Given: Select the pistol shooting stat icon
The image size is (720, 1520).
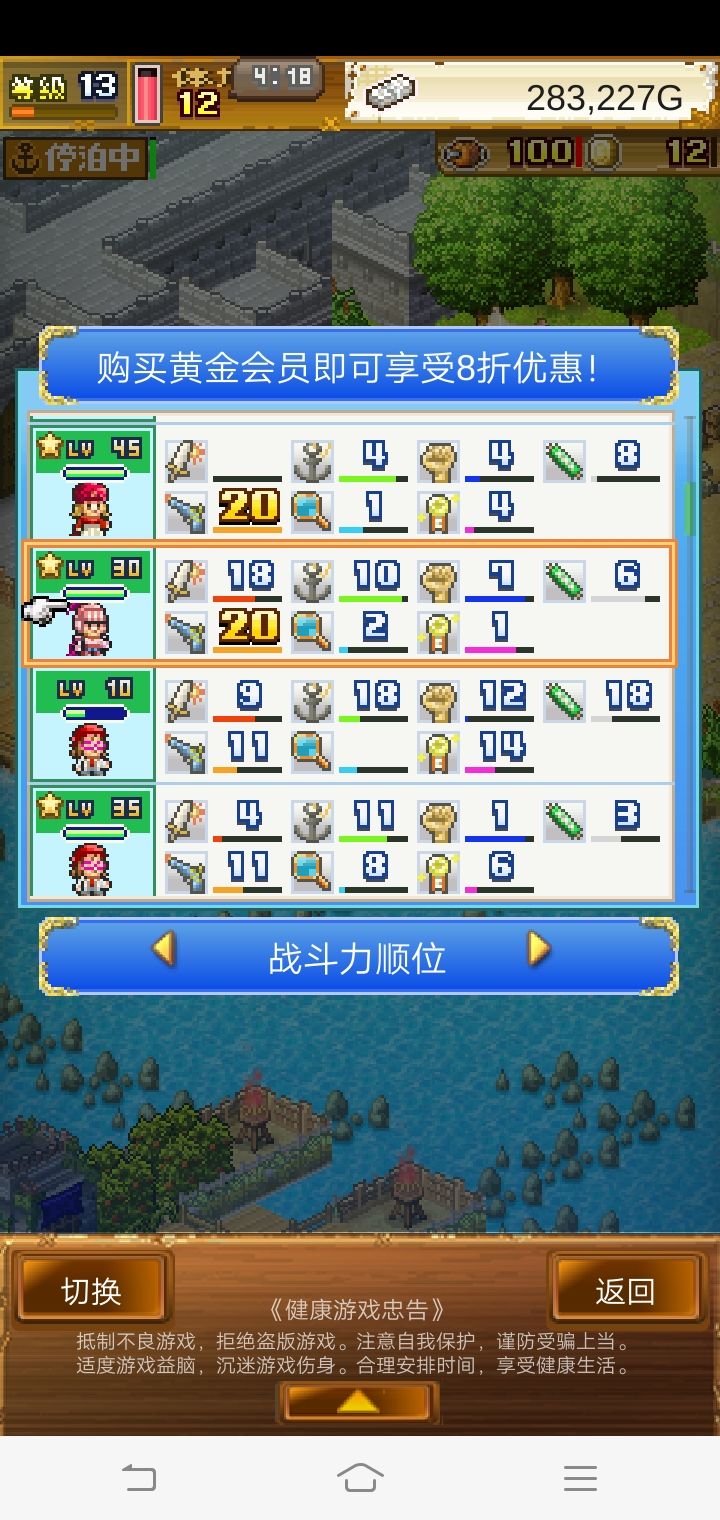Looking at the screenshot, I should (187, 508).
